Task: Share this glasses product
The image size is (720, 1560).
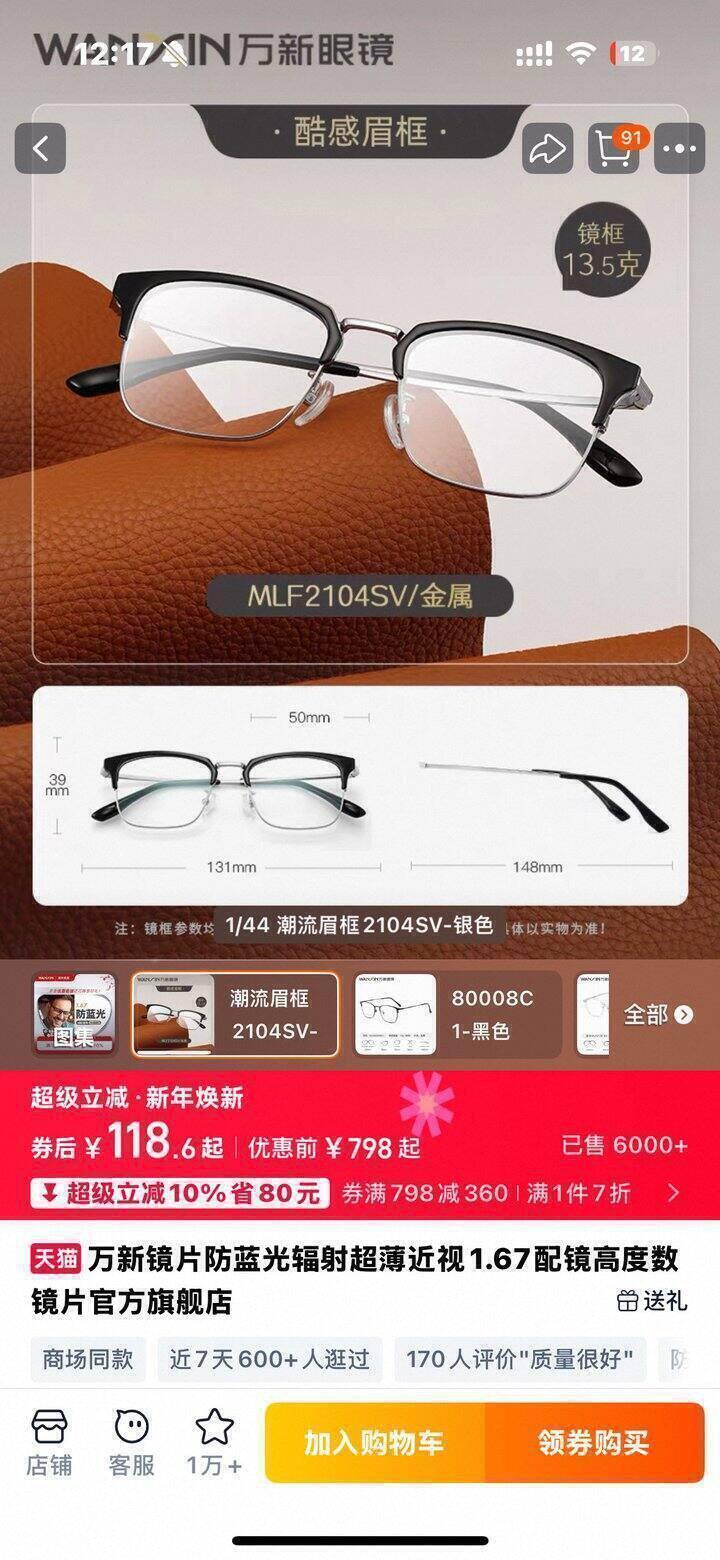Action: (547, 149)
